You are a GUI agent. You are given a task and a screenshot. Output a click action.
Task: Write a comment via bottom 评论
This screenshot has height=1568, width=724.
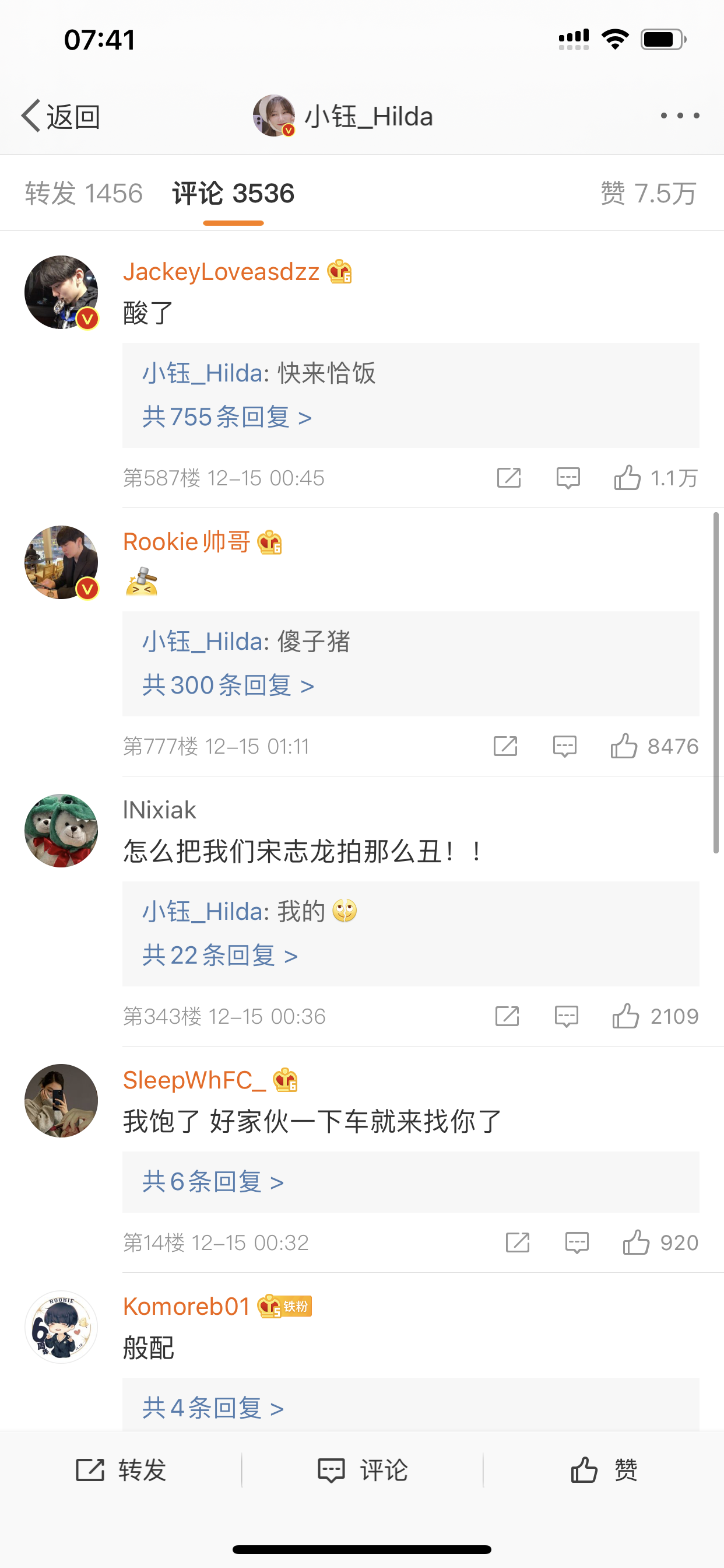click(363, 1470)
